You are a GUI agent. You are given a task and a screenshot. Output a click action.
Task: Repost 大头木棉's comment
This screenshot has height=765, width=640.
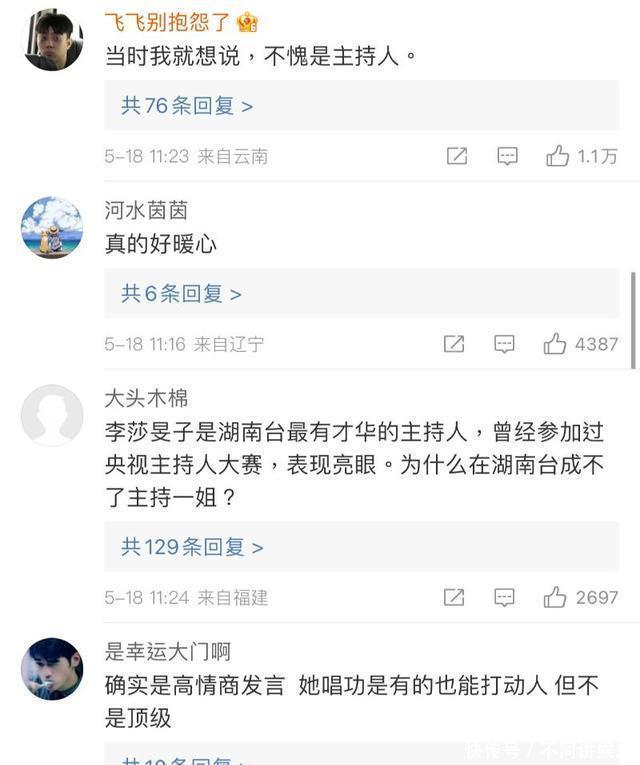pos(454,597)
